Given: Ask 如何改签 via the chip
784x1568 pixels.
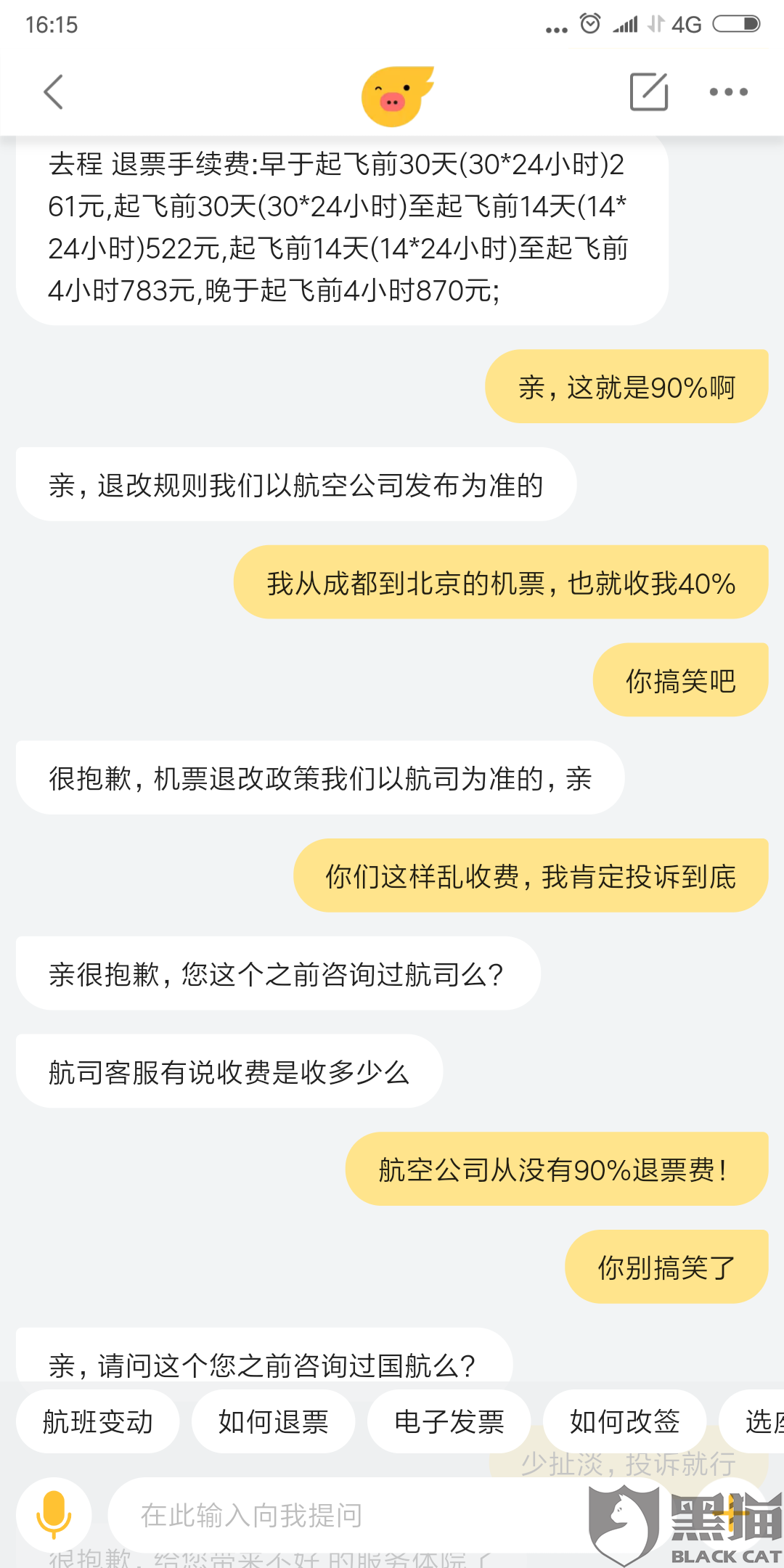Looking at the screenshot, I should [625, 1421].
